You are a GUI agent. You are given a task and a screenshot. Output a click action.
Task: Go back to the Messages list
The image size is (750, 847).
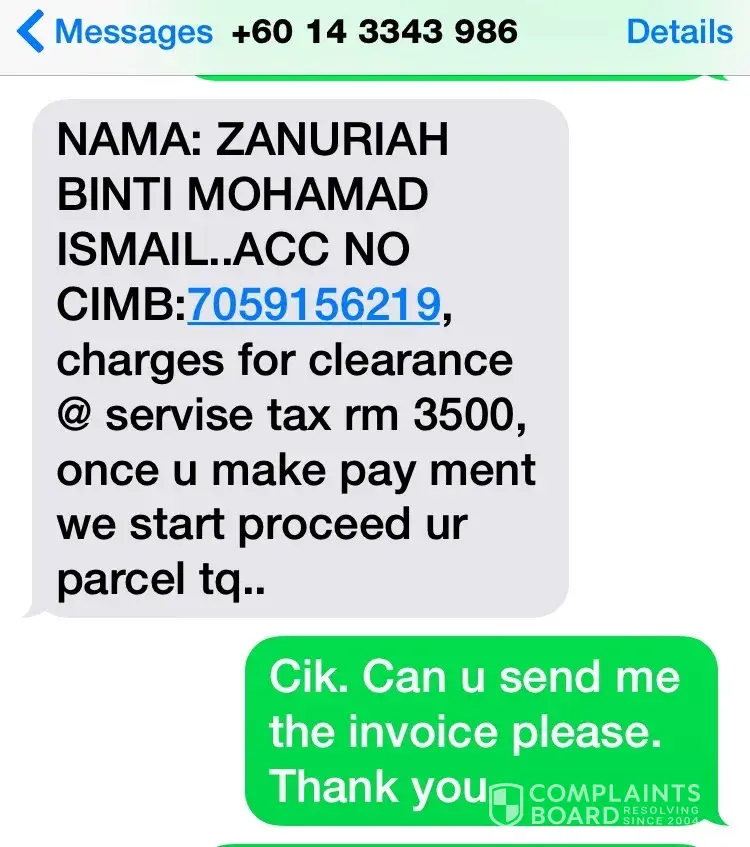coord(115,32)
